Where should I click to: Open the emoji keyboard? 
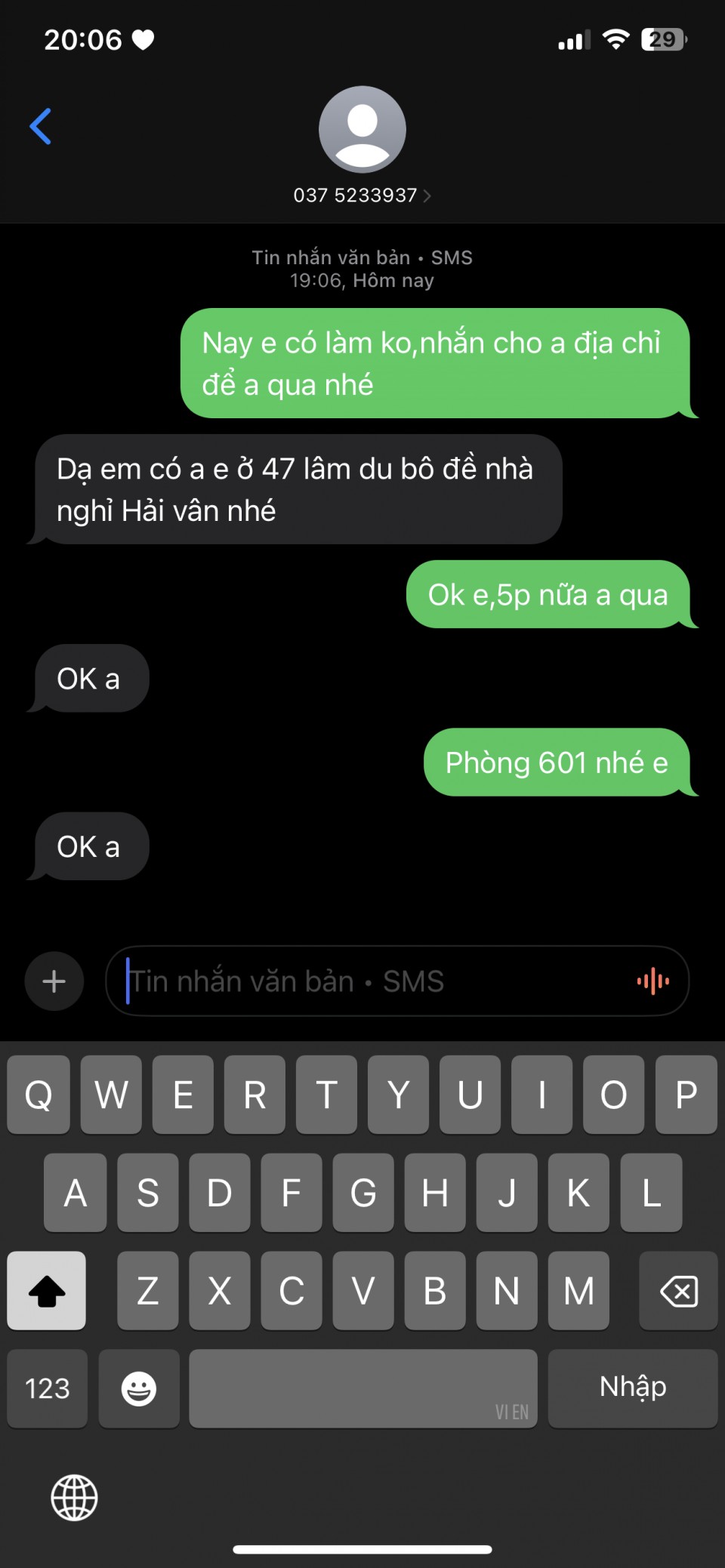[x=139, y=1388]
